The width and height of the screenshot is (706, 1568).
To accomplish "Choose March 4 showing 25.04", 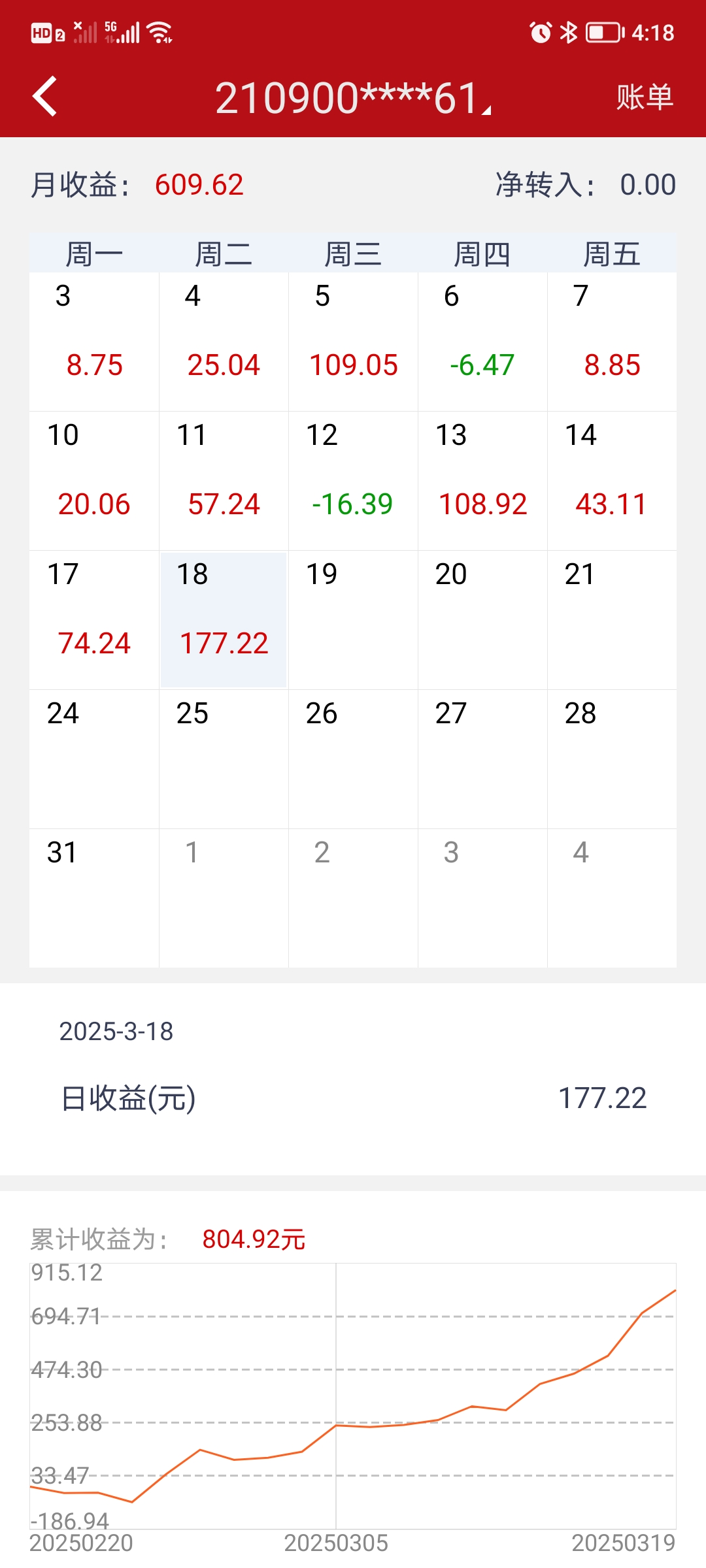I will coord(224,342).
